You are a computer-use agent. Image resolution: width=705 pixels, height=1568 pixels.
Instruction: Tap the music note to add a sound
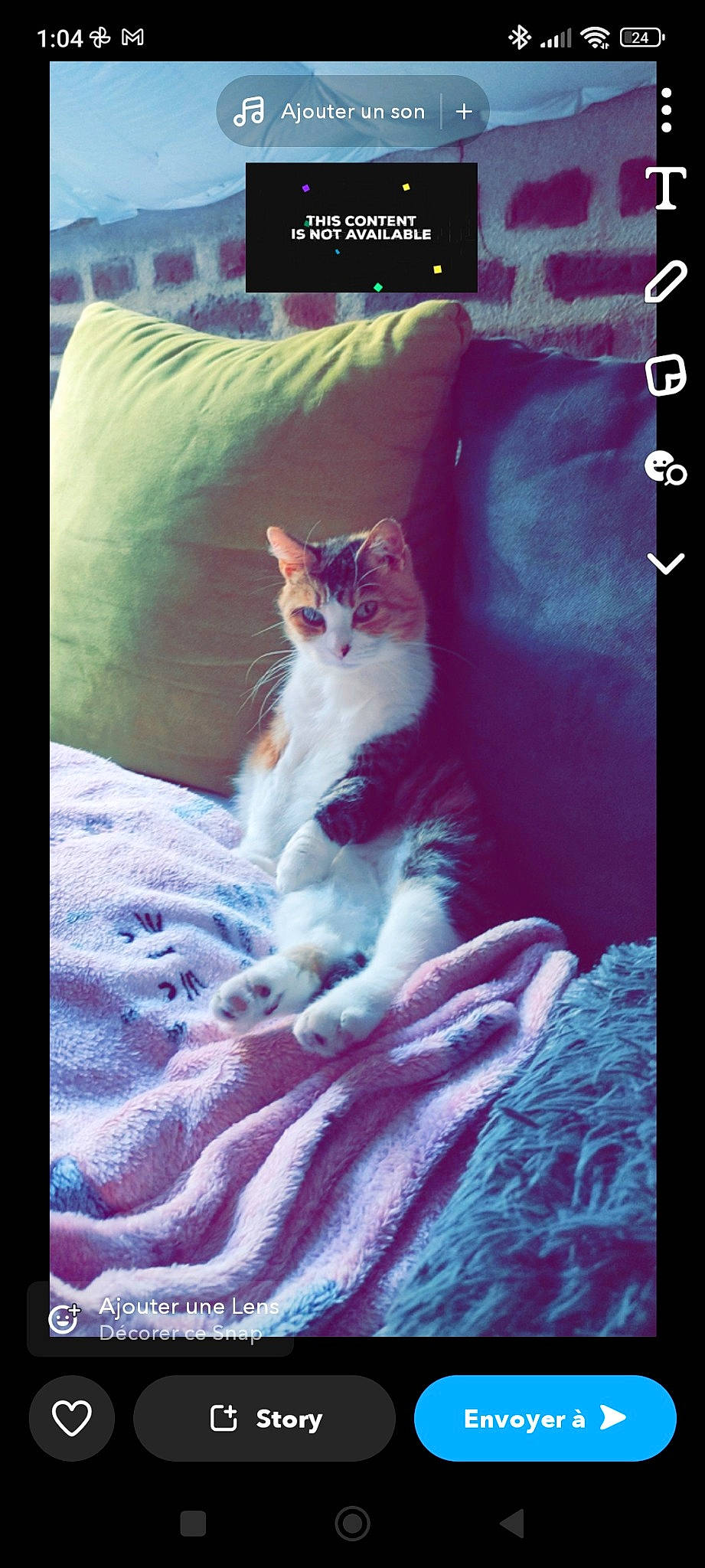pos(249,111)
